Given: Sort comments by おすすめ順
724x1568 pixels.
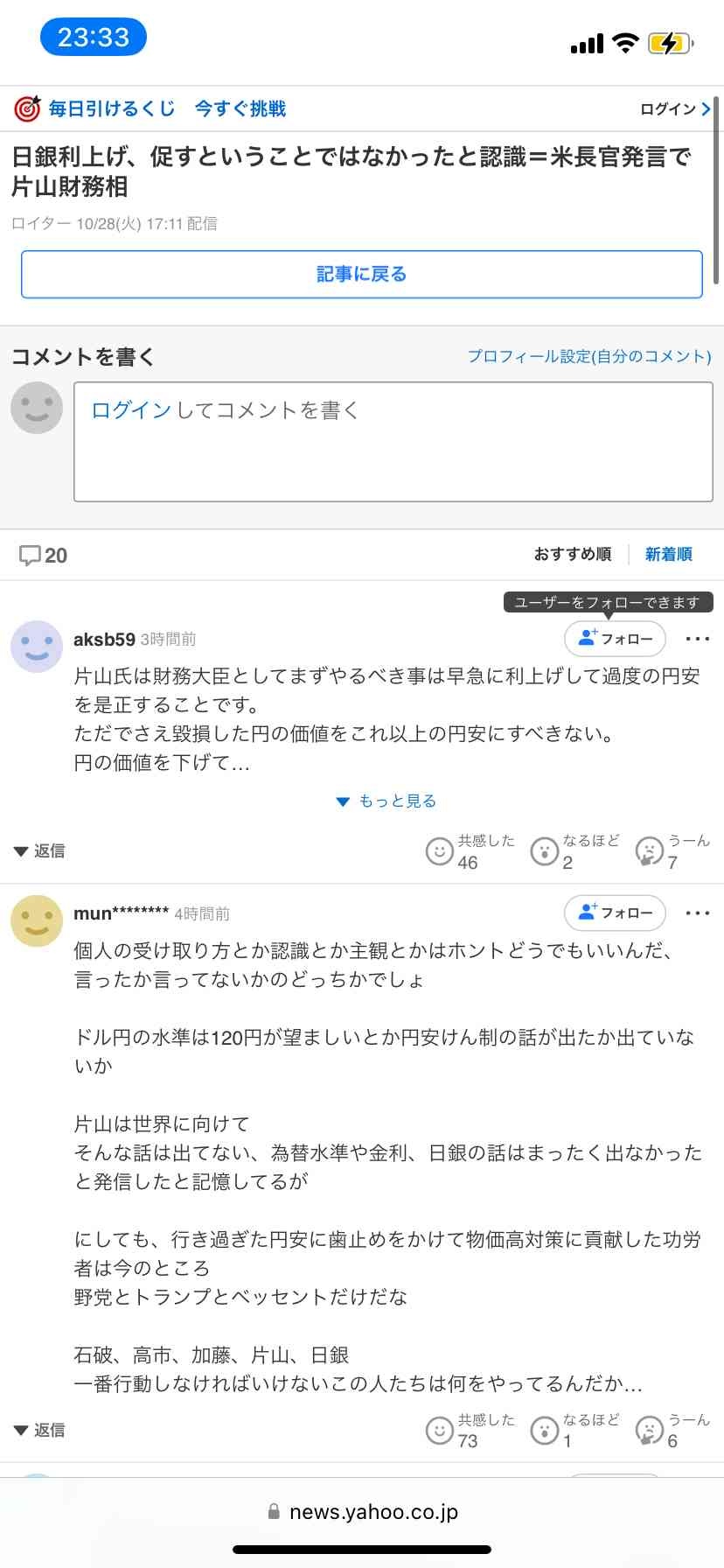Looking at the screenshot, I should point(572,554).
